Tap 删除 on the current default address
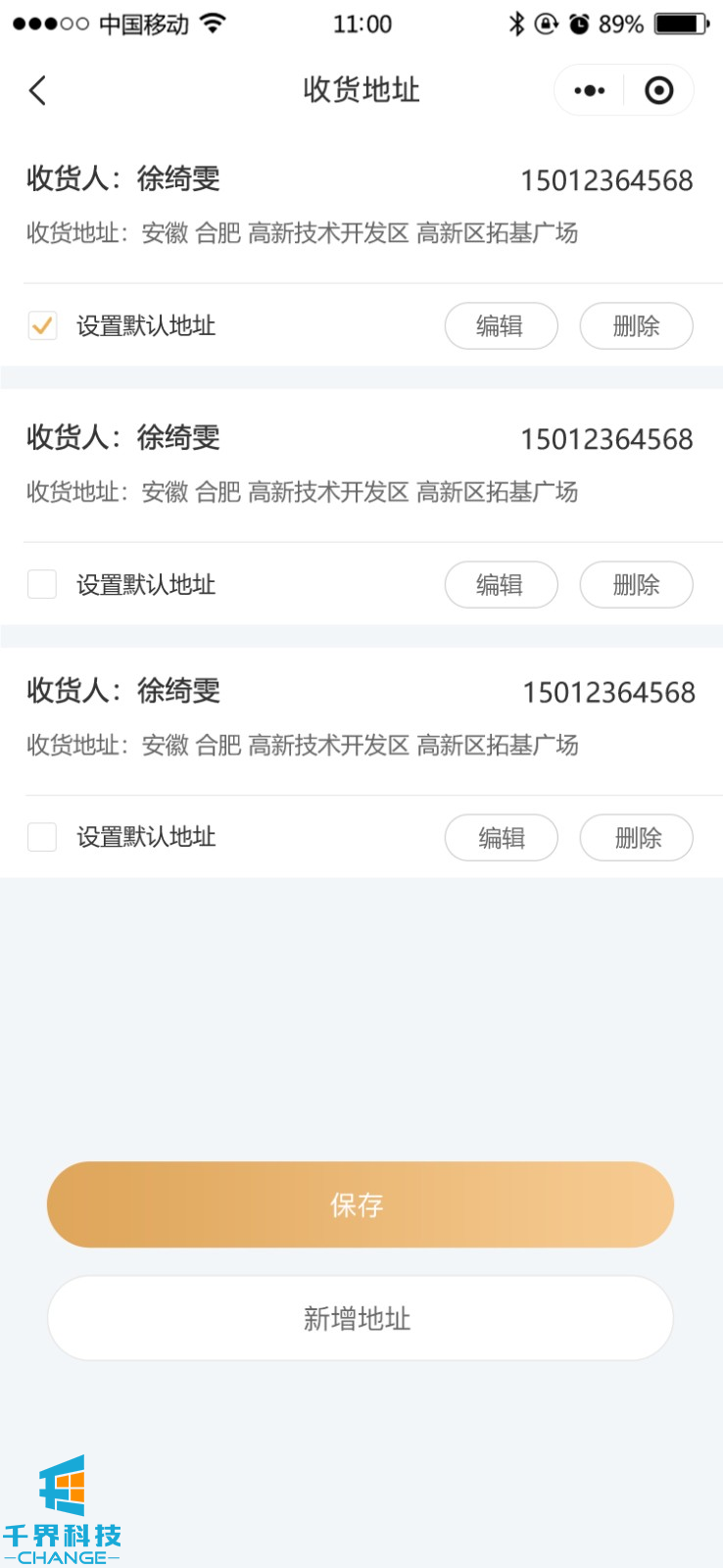This screenshot has width=723, height=1568. coord(636,326)
